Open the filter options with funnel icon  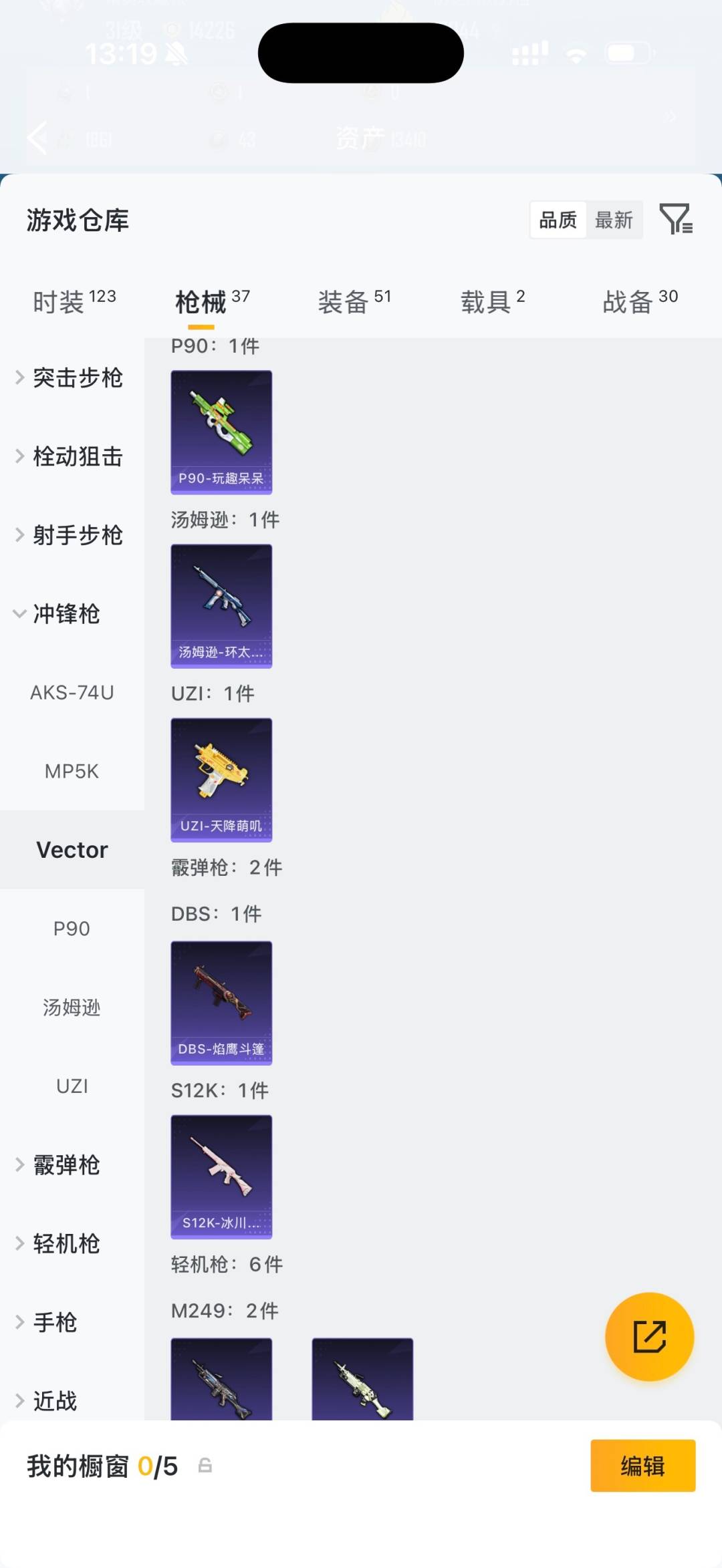(677, 220)
